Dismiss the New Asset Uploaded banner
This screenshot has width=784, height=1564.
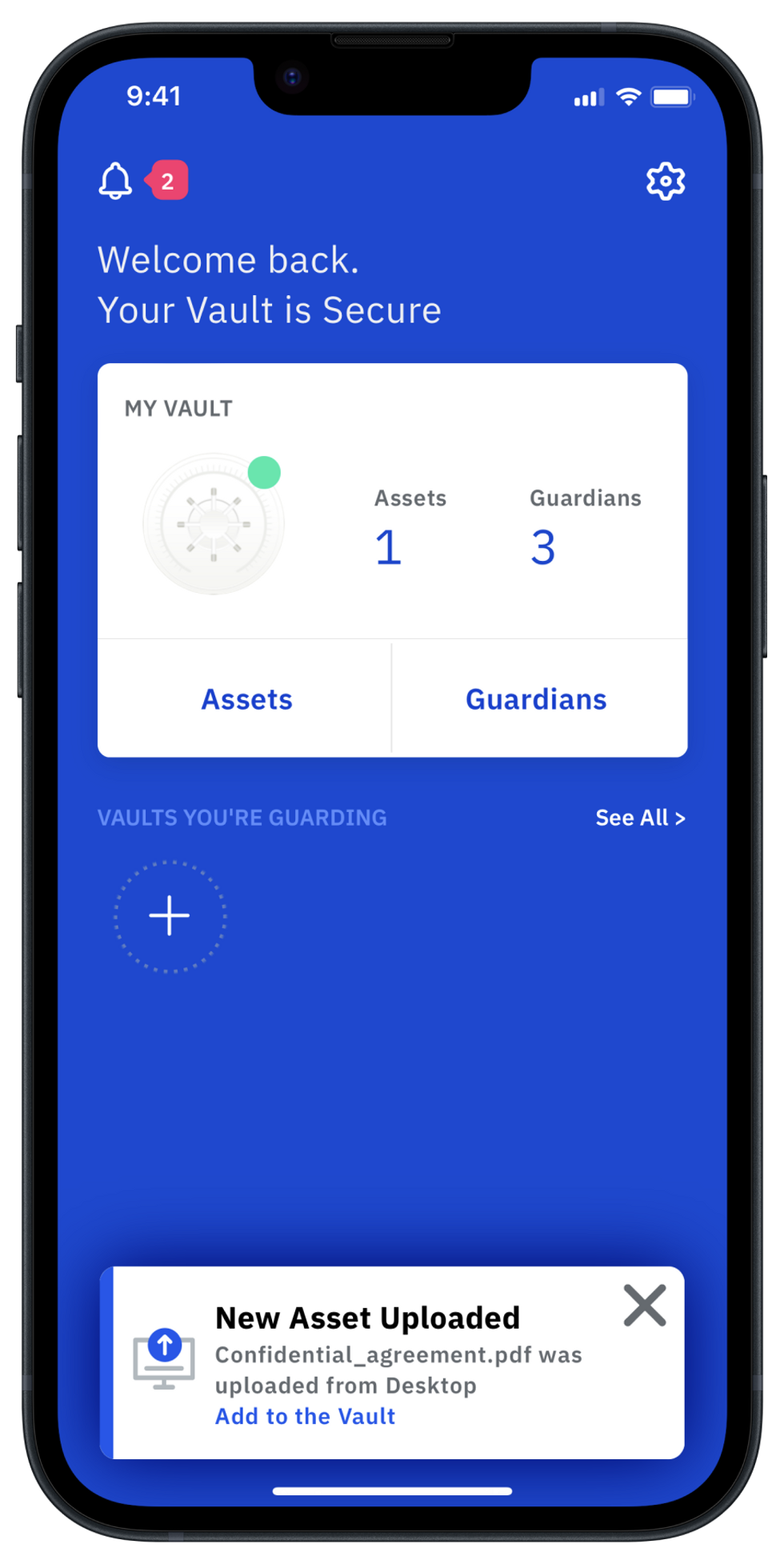(x=645, y=1306)
